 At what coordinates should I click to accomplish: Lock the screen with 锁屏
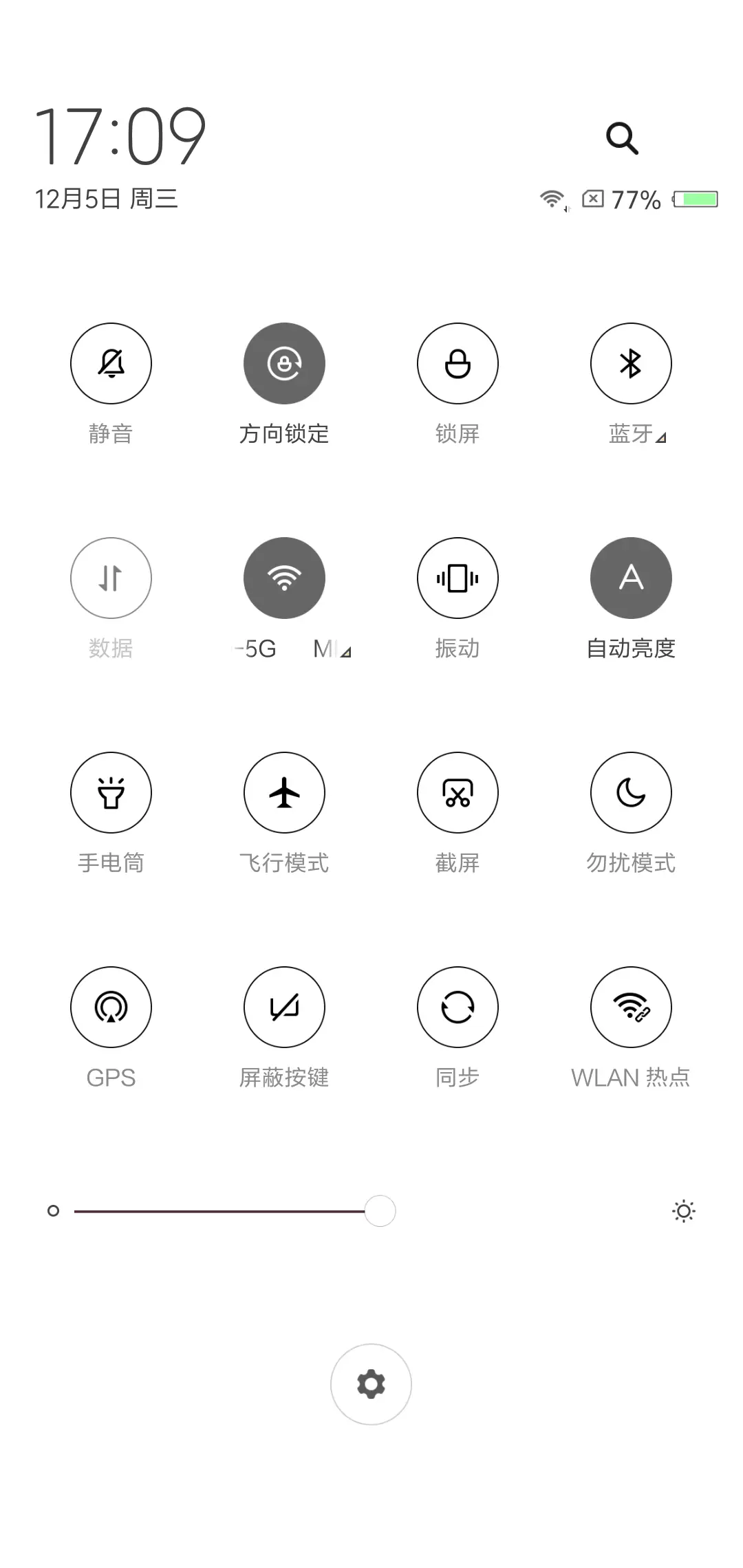[457, 363]
